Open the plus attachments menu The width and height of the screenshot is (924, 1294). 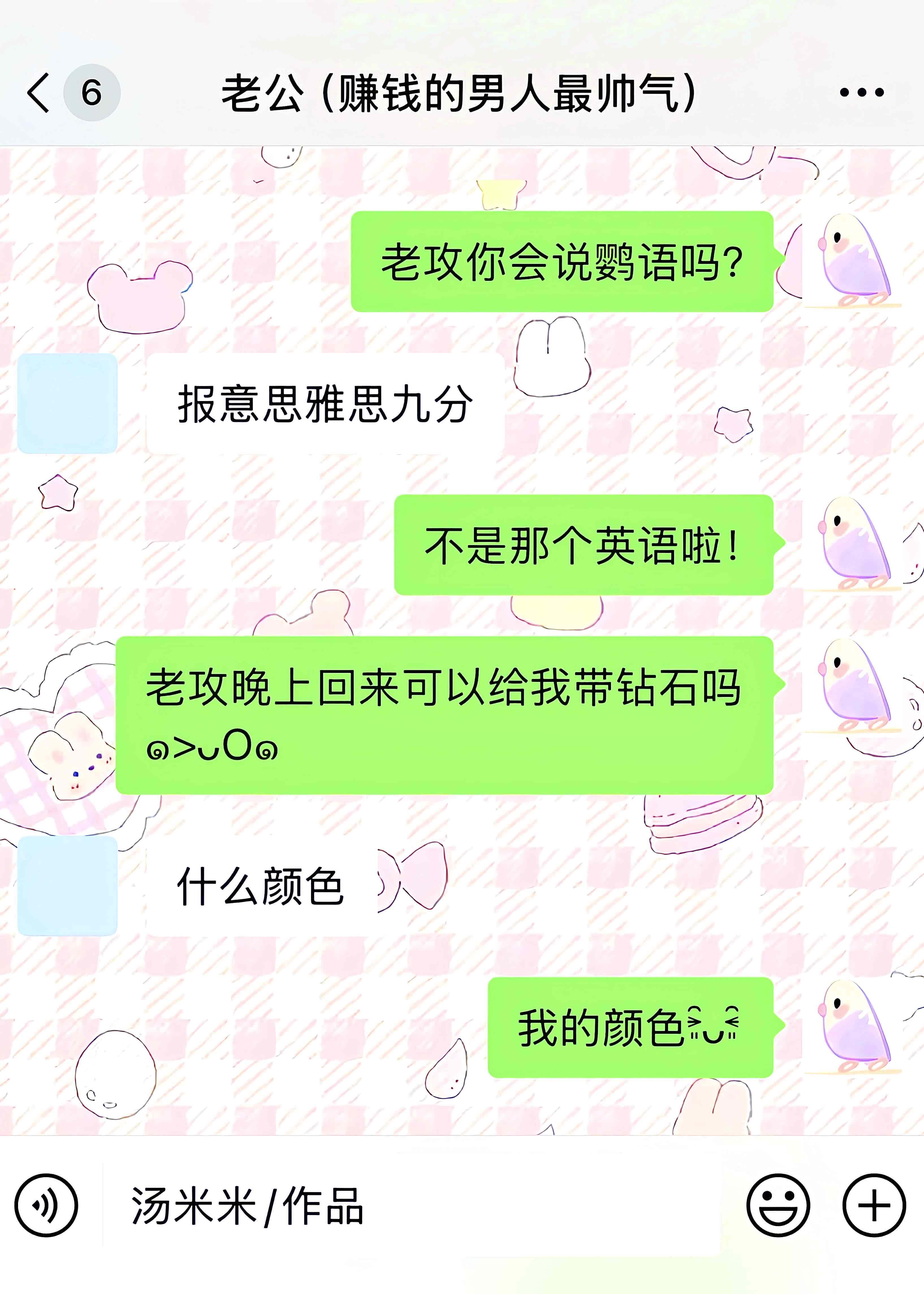[873, 1205]
